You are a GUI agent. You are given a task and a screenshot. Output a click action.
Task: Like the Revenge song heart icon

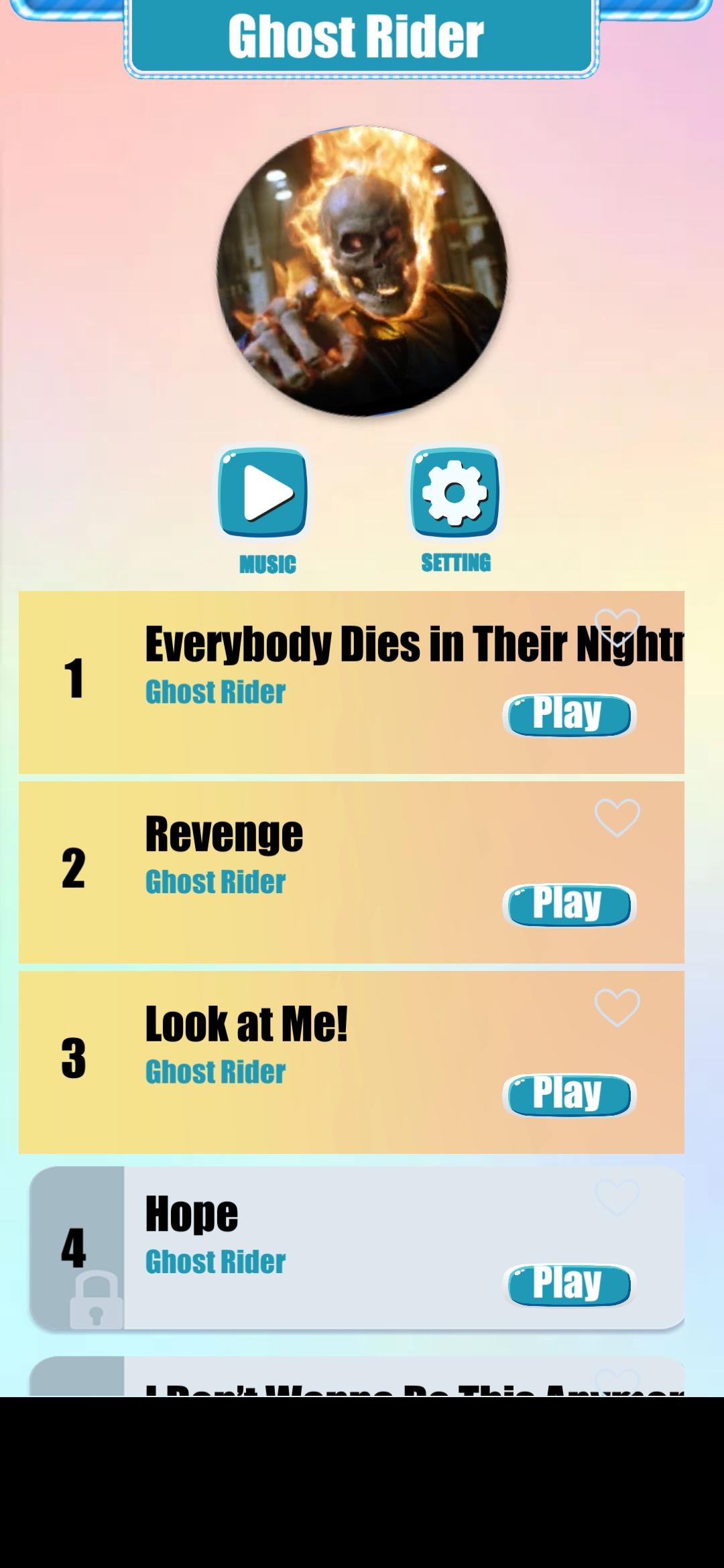click(x=617, y=818)
